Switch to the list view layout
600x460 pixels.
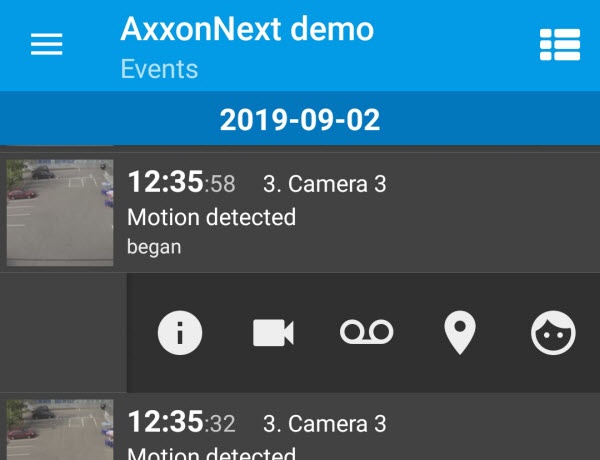(559, 45)
